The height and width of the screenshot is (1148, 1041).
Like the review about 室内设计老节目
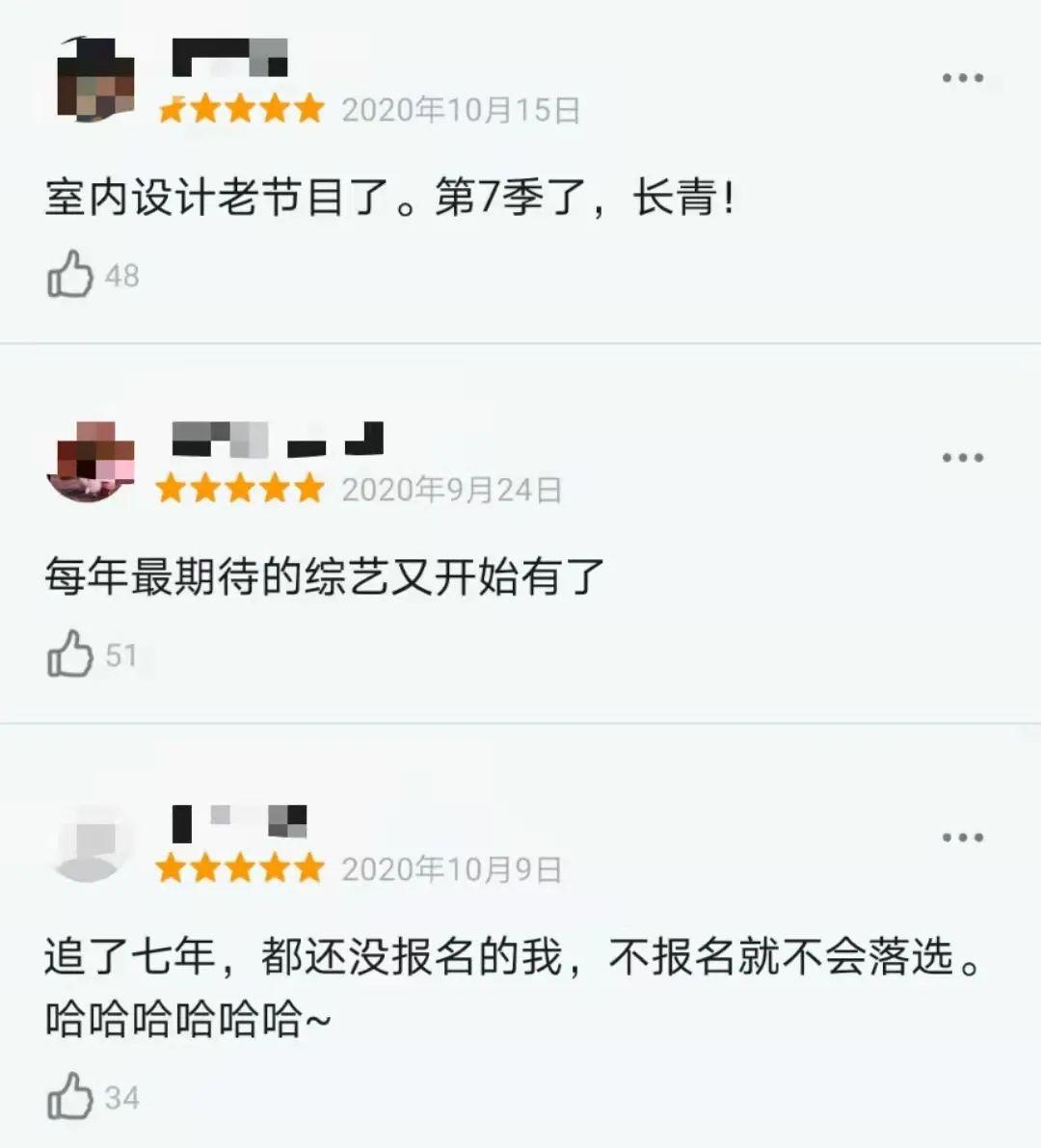(70, 275)
